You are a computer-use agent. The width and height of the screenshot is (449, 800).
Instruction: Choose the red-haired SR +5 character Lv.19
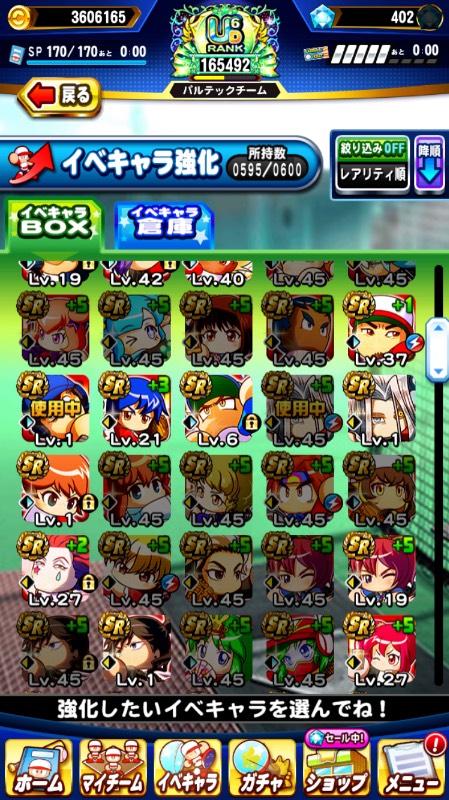[383, 568]
